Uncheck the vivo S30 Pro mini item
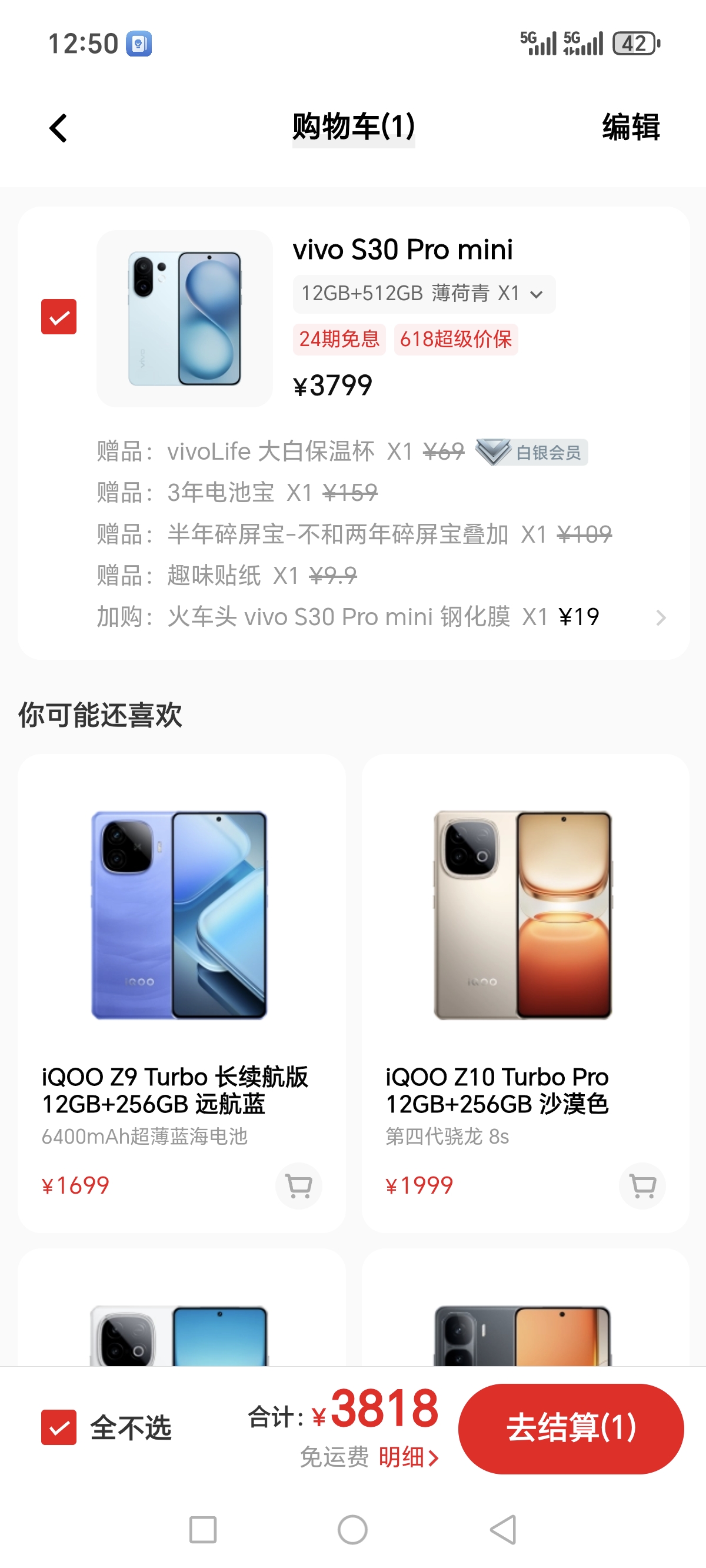The width and height of the screenshot is (706, 1568). (58, 317)
